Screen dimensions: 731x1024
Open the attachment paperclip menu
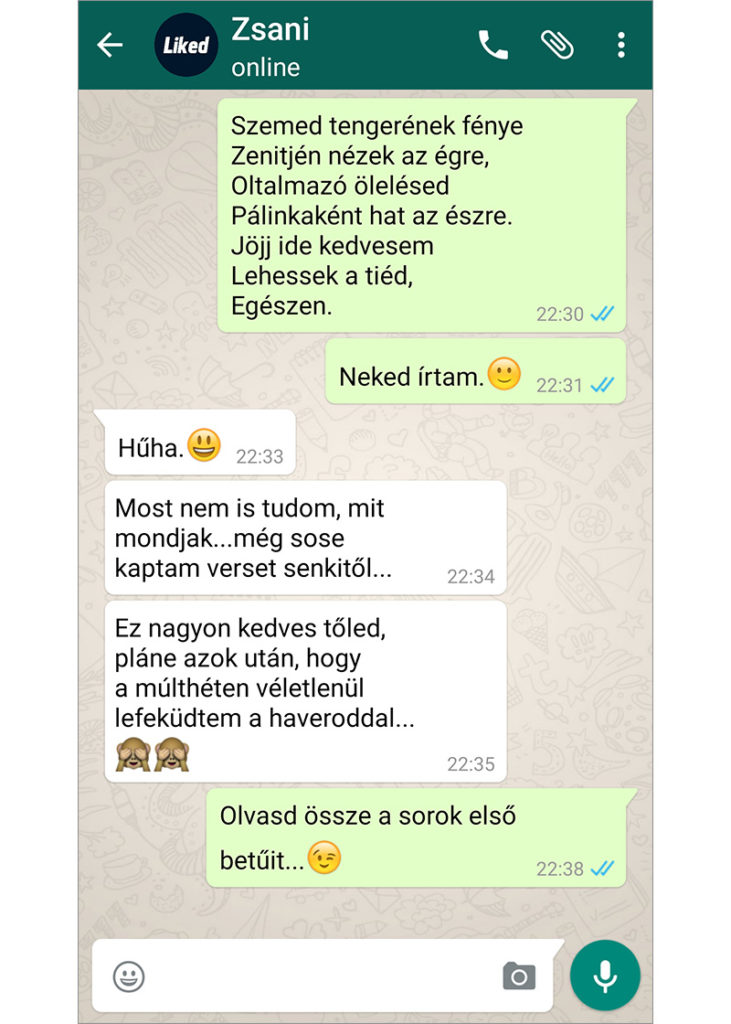point(556,45)
